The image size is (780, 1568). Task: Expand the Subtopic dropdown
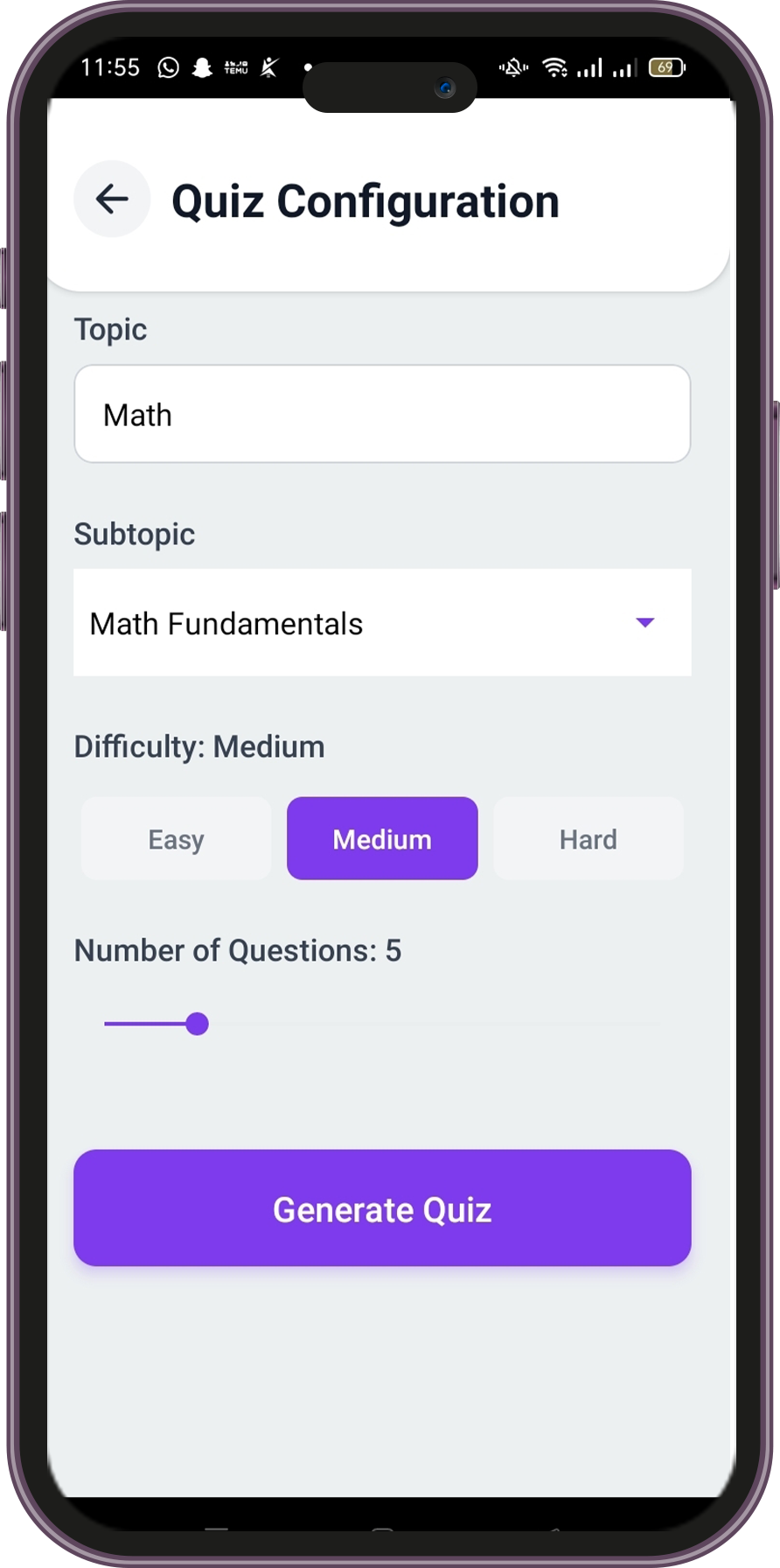click(382, 623)
